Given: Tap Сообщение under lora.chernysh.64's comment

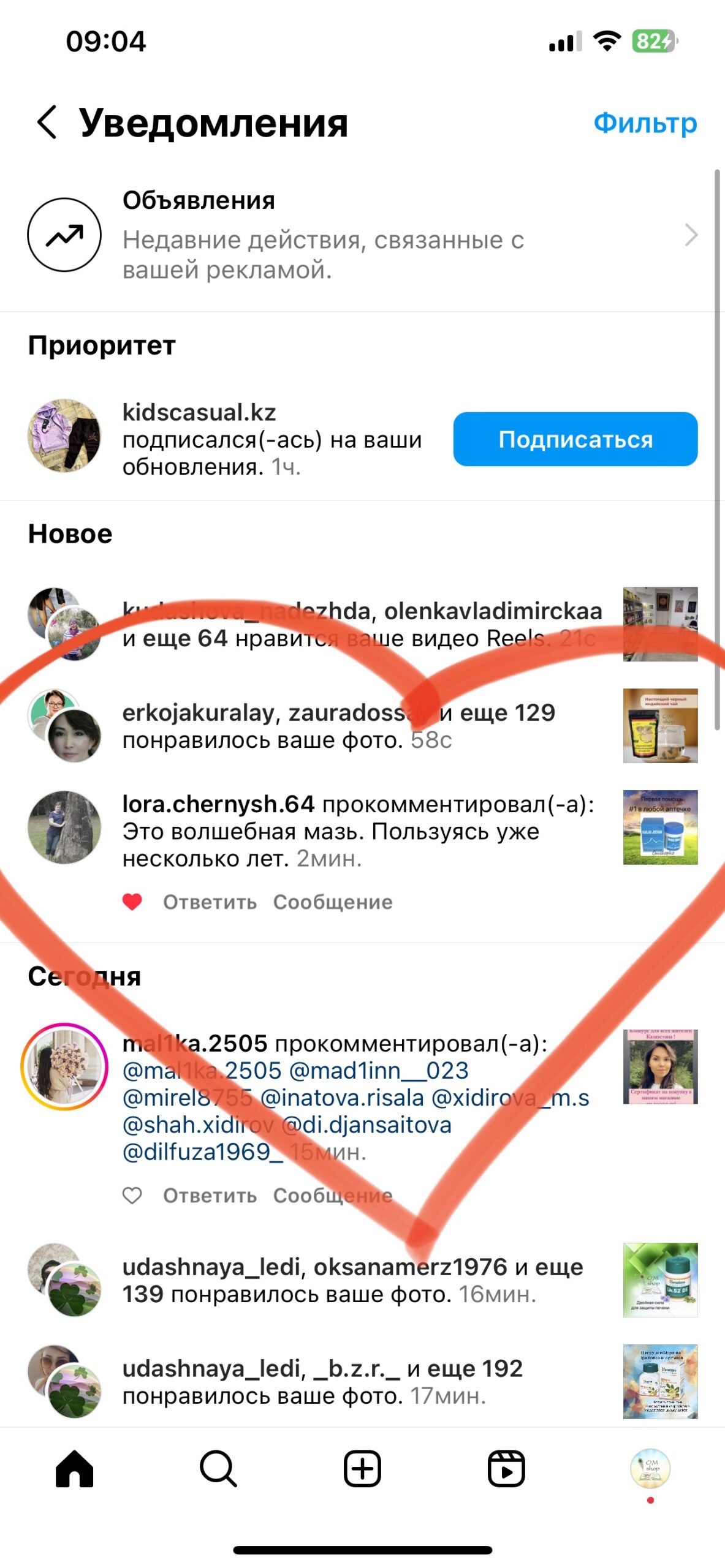Looking at the screenshot, I should coord(333,902).
